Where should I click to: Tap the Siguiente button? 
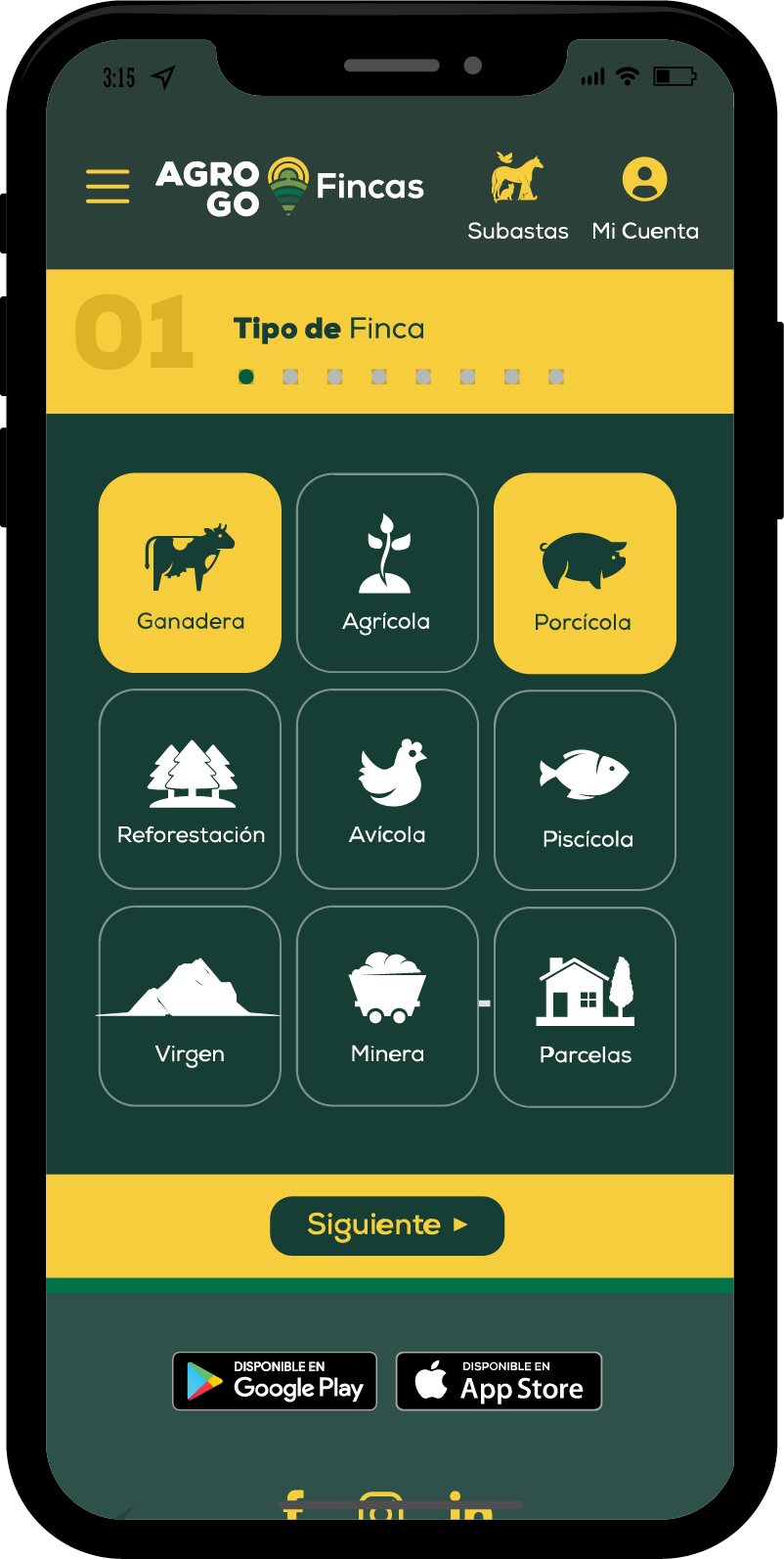click(387, 1225)
